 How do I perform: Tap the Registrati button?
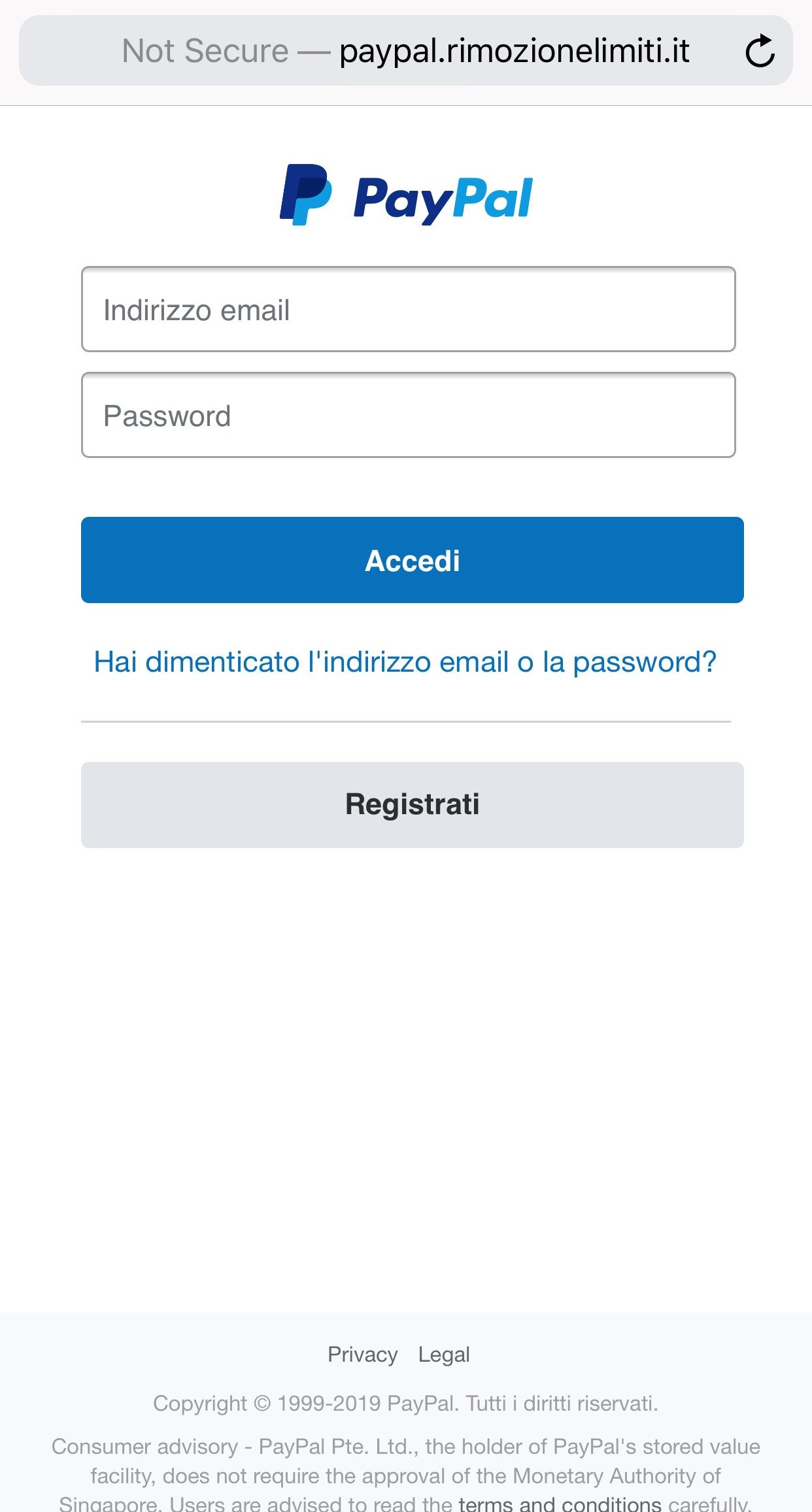pyautogui.click(x=413, y=805)
